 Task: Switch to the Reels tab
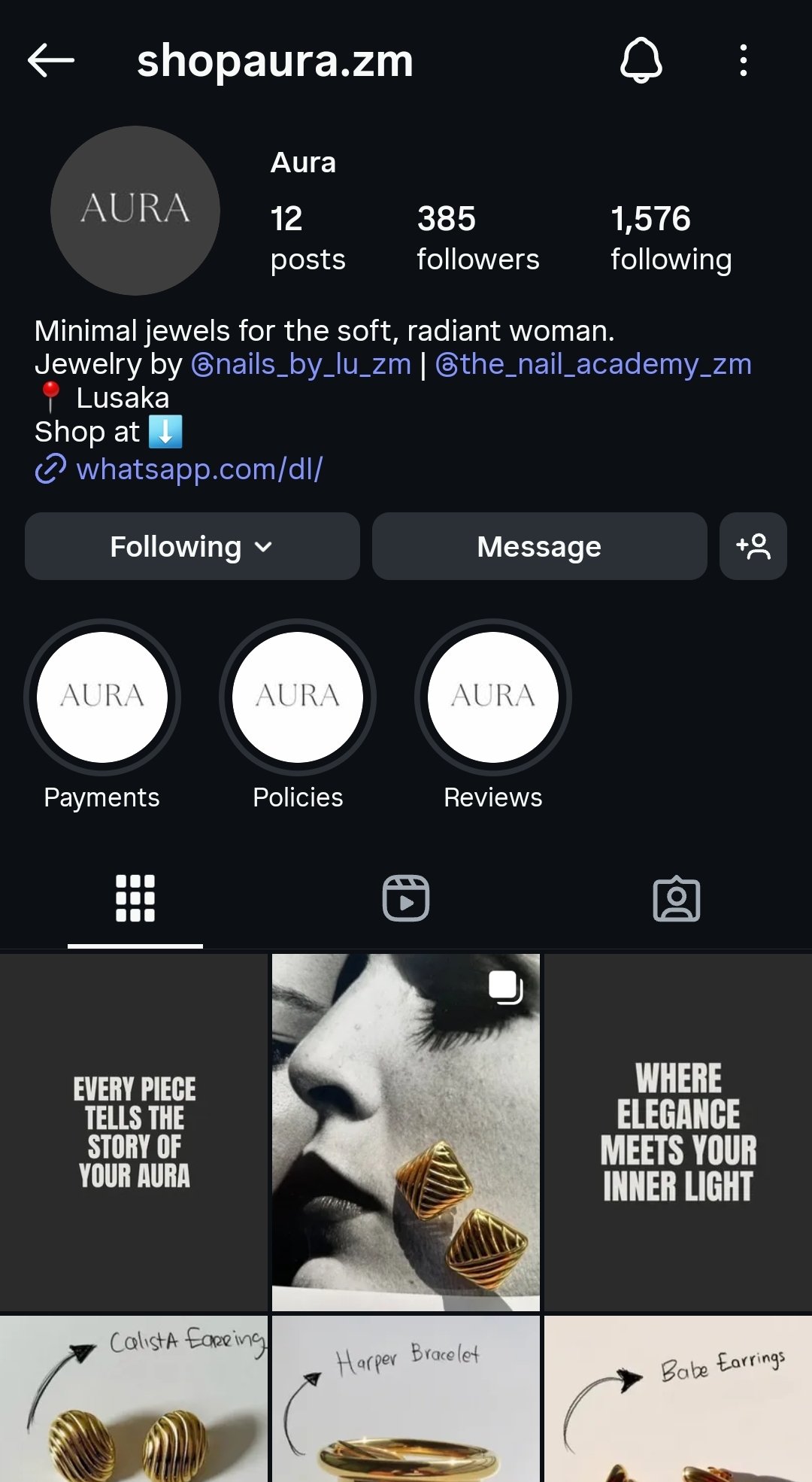406,898
